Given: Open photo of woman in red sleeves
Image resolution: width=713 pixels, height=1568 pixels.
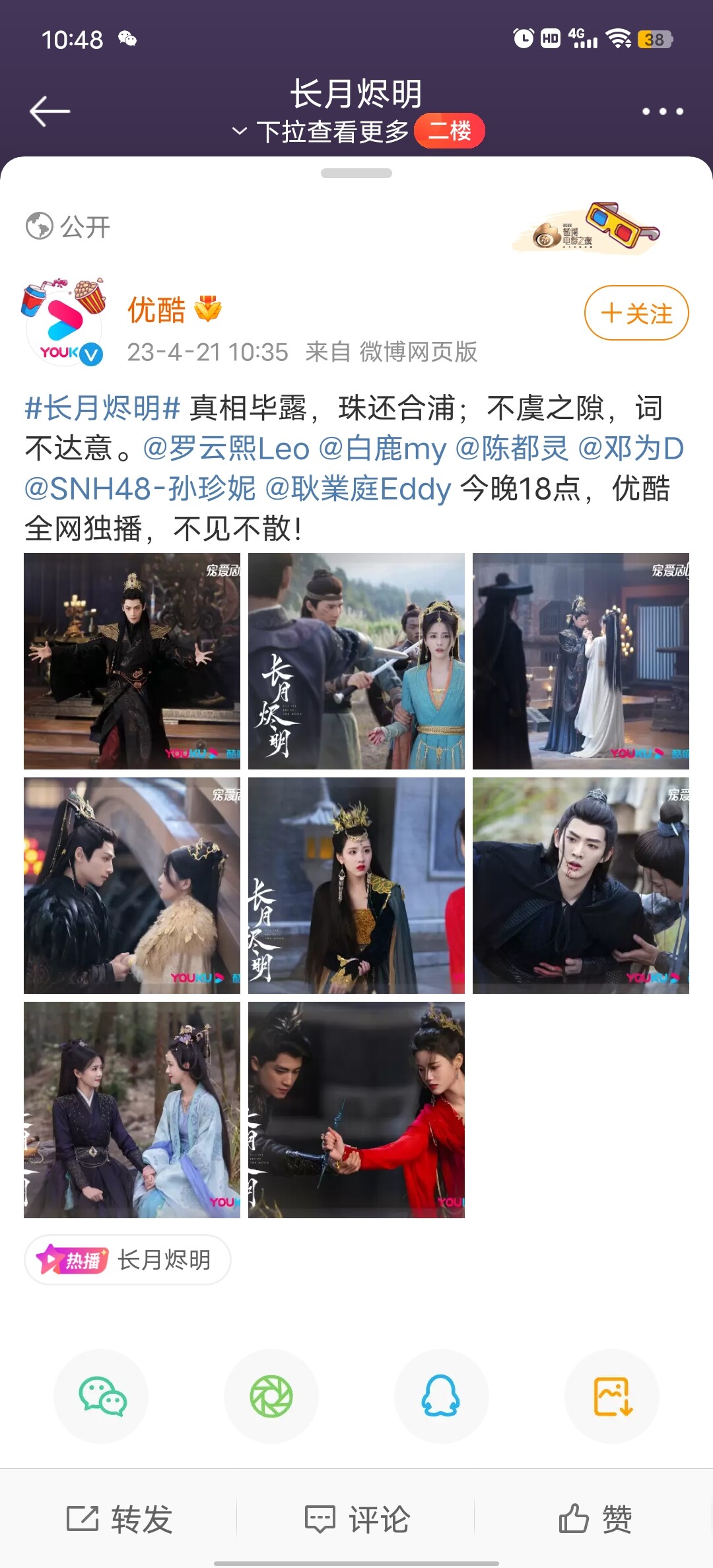Looking at the screenshot, I should pyautogui.click(x=356, y=1109).
